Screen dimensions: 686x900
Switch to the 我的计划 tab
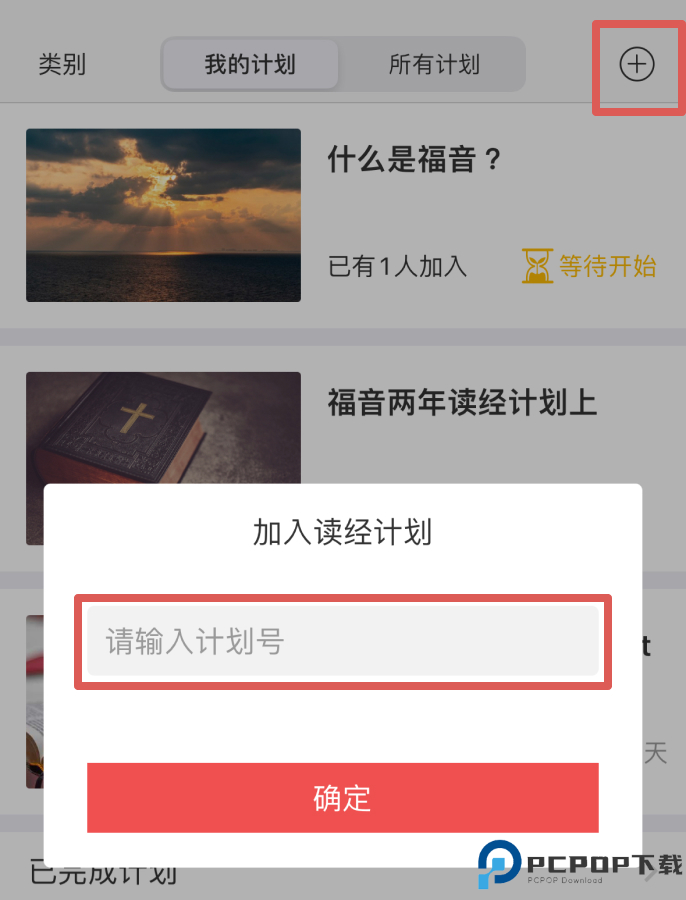click(250, 65)
